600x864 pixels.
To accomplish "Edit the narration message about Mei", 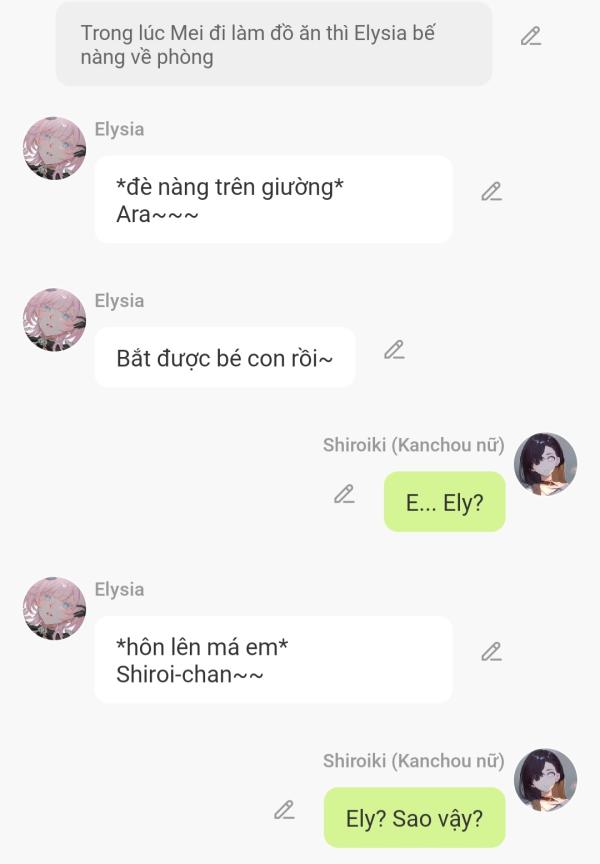I will coord(531,37).
